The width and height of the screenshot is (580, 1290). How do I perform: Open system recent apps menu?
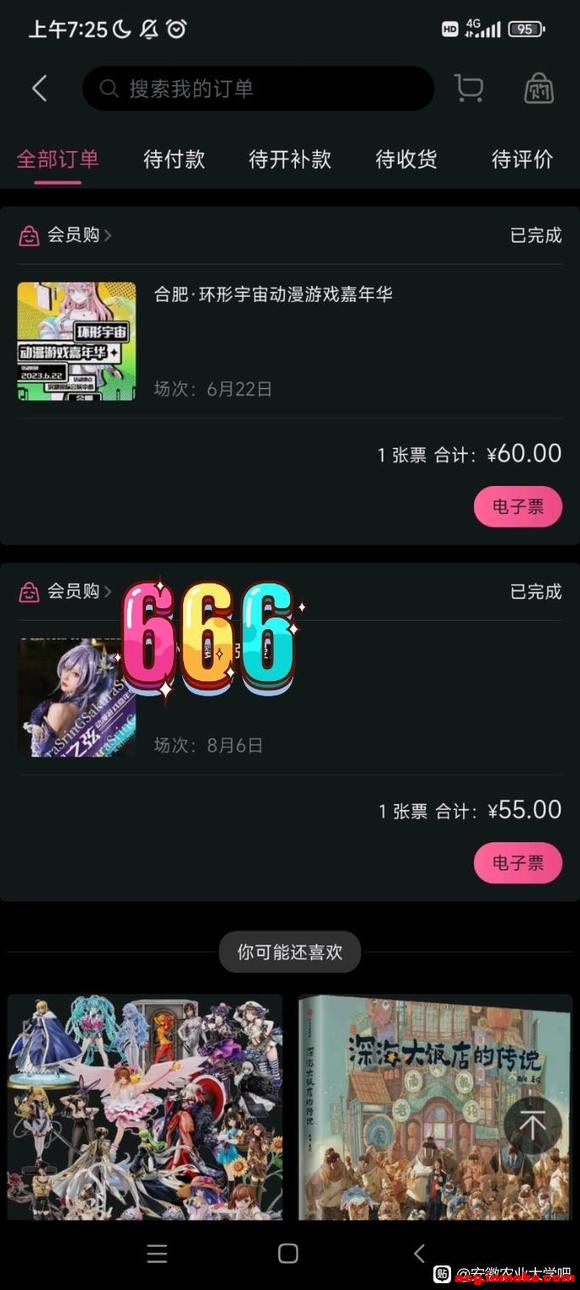pos(157,1253)
